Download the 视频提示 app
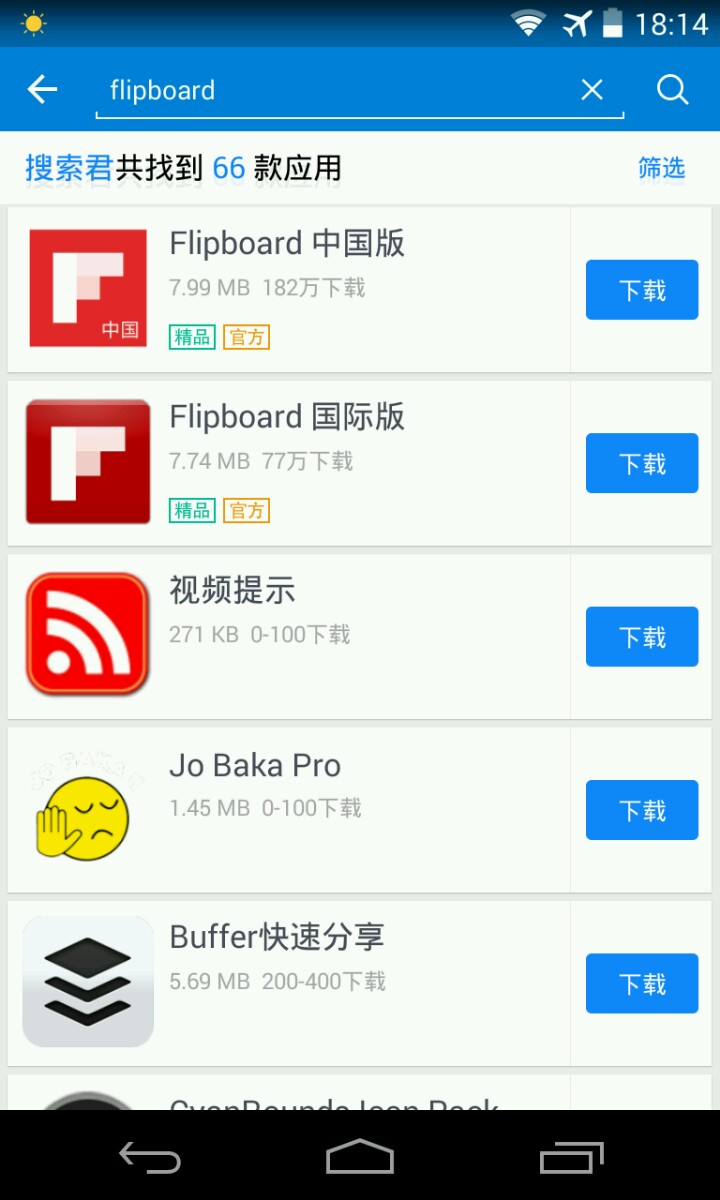This screenshot has width=720, height=1200. pos(642,637)
